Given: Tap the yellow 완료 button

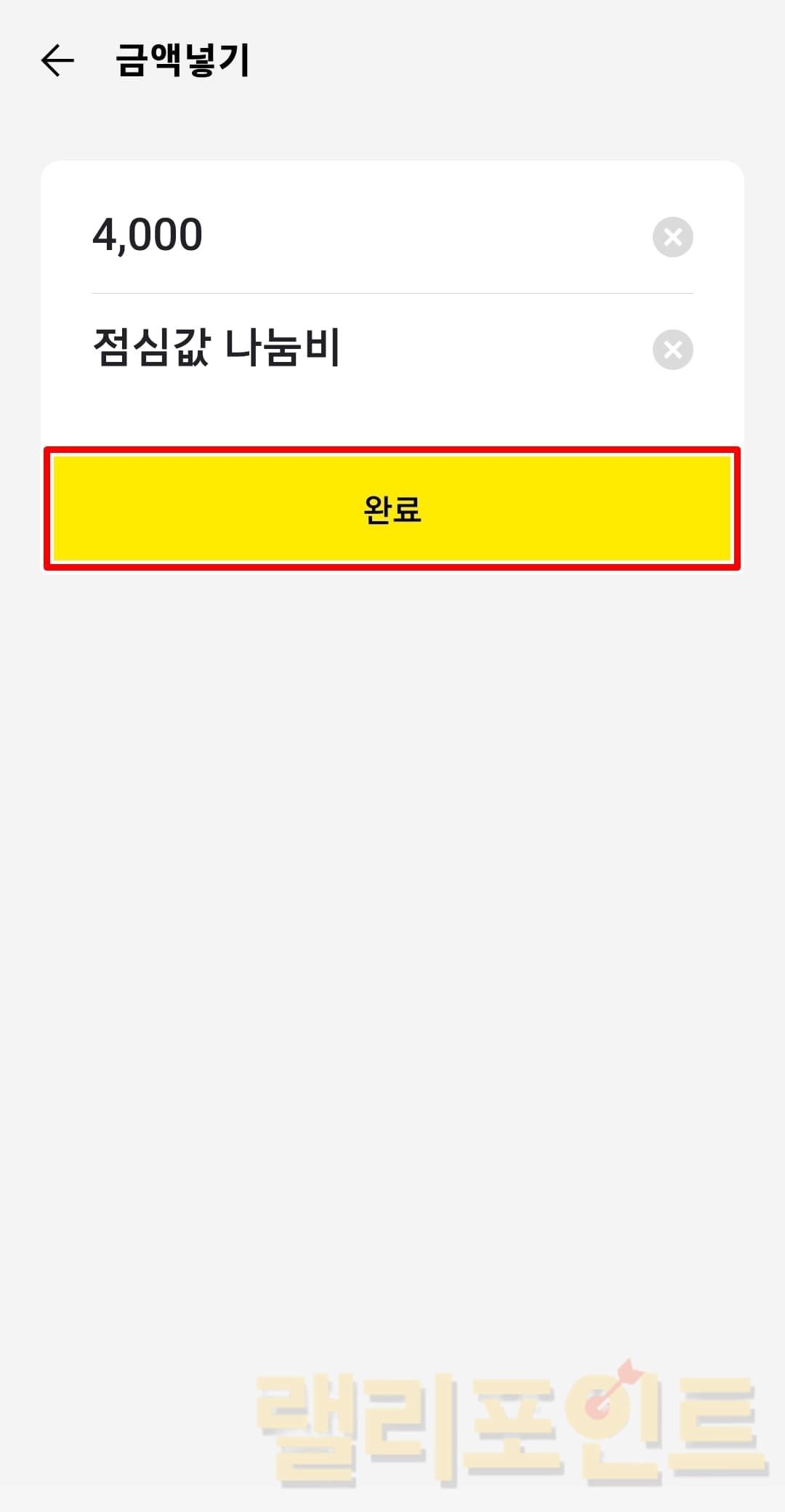Looking at the screenshot, I should tap(392, 508).
